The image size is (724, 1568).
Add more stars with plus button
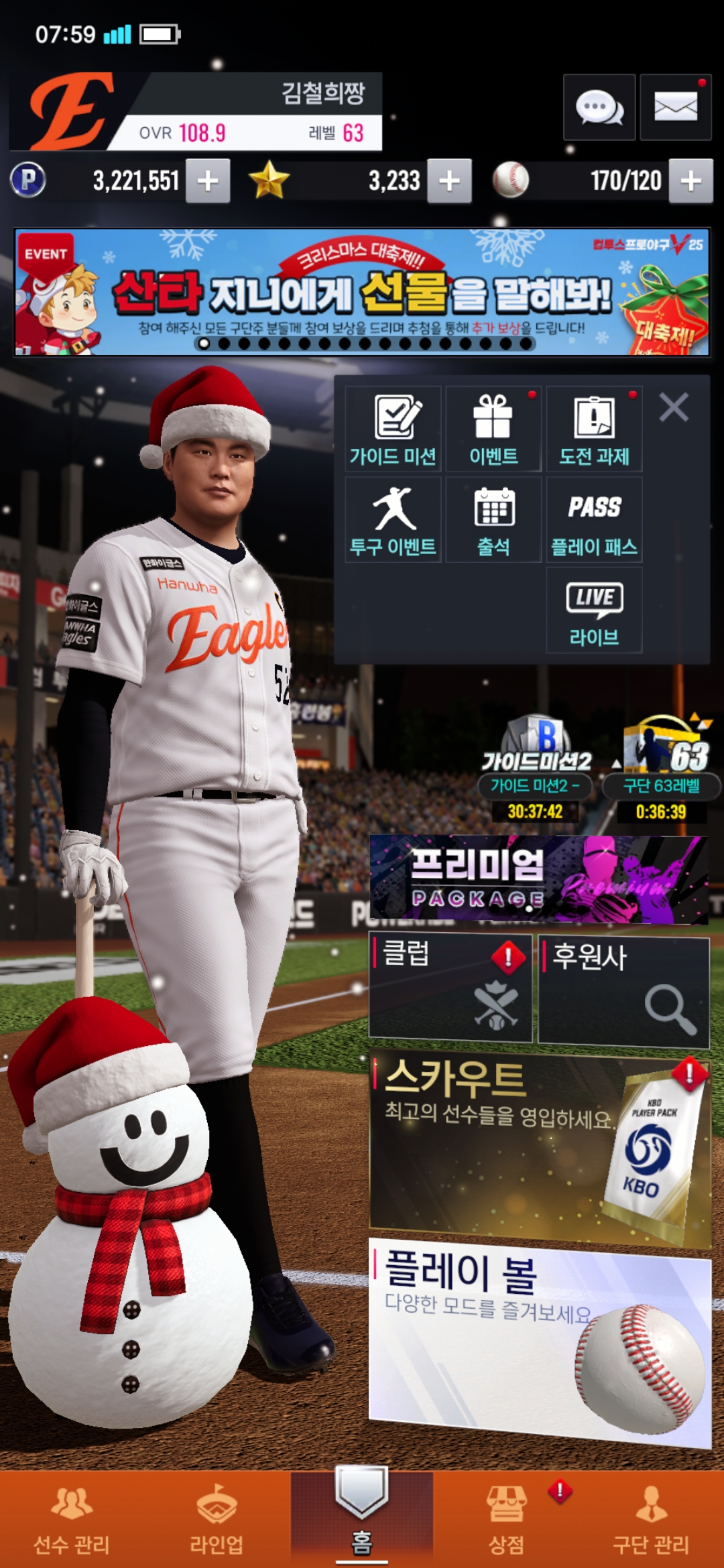click(449, 181)
